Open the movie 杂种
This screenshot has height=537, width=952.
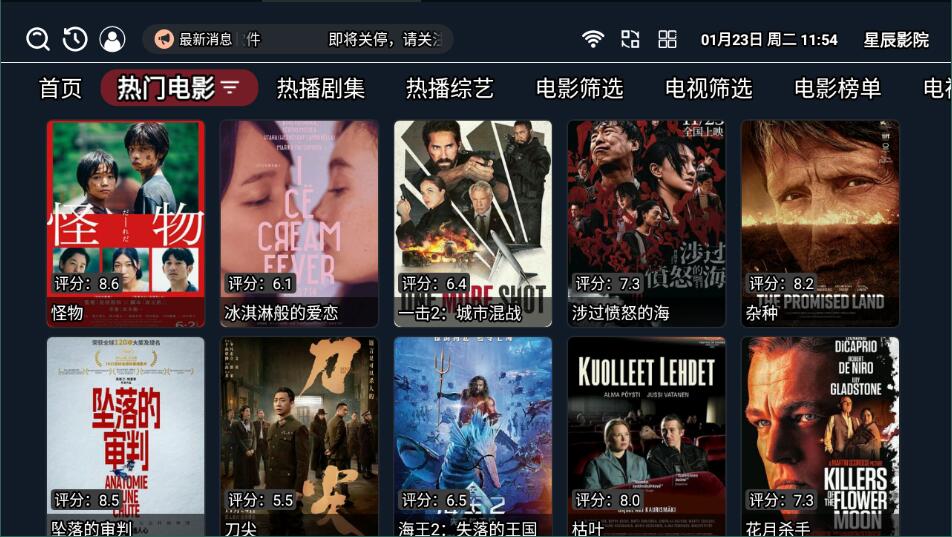click(820, 223)
